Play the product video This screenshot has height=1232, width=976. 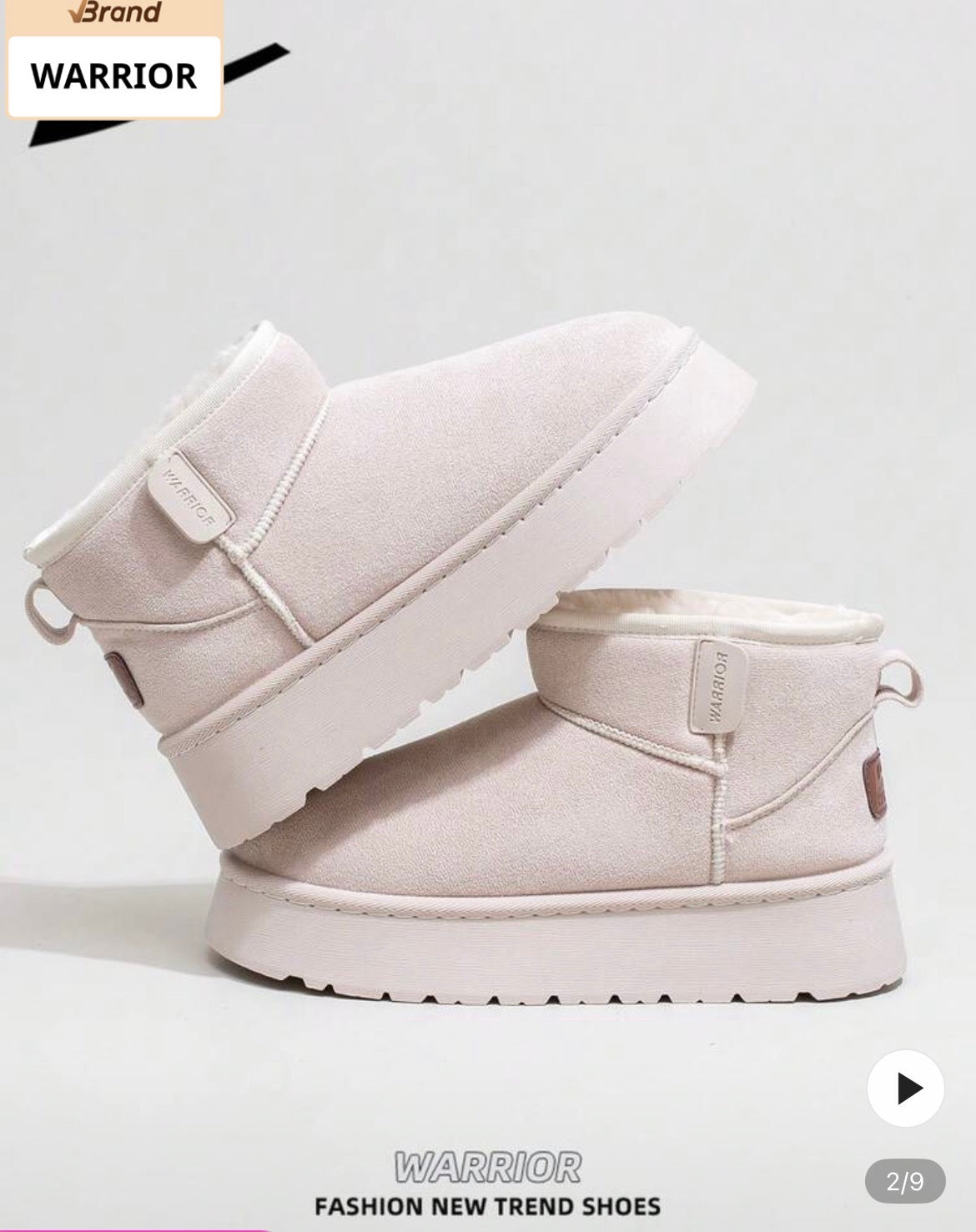pyautogui.click(x=905, y=1088)
